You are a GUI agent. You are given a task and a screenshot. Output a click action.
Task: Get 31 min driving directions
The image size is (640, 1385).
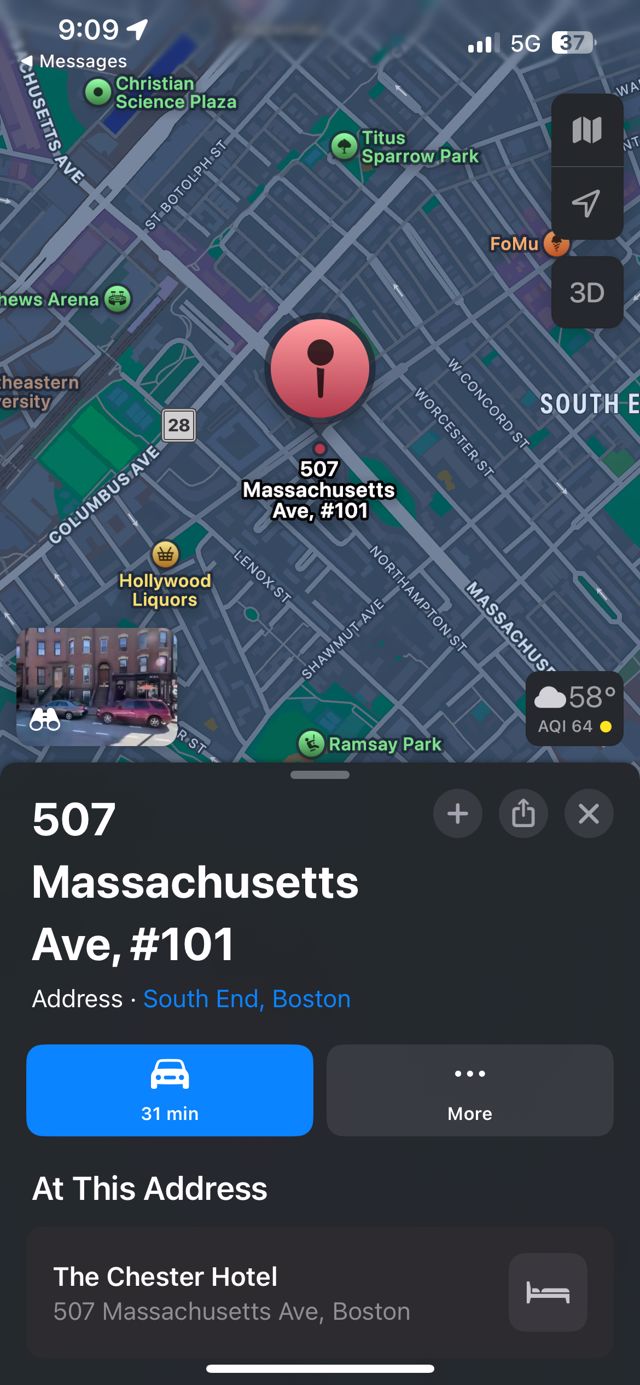coord(169,1090)
